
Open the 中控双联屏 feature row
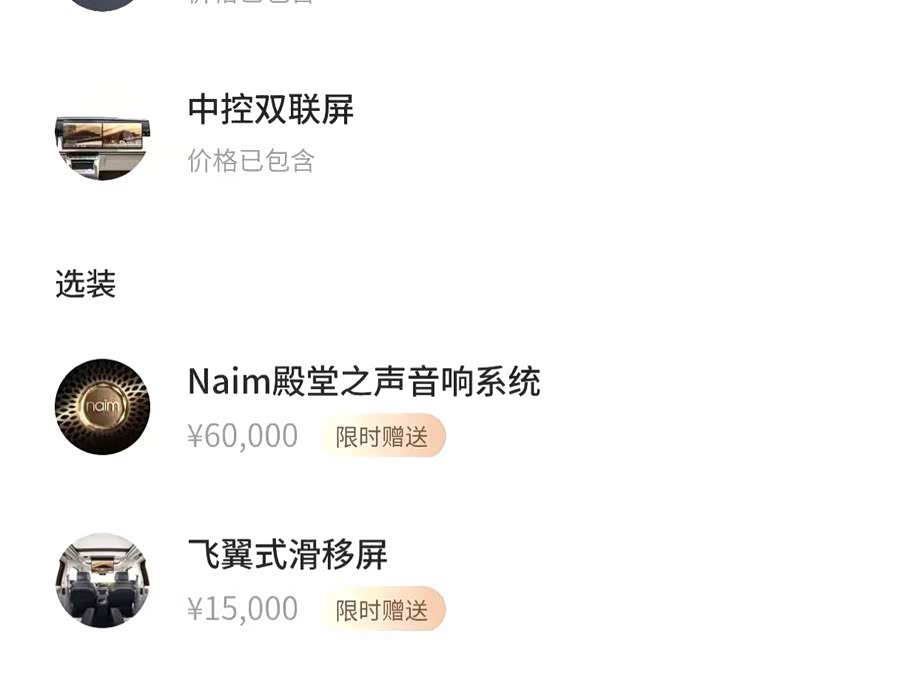pos(271,110)
